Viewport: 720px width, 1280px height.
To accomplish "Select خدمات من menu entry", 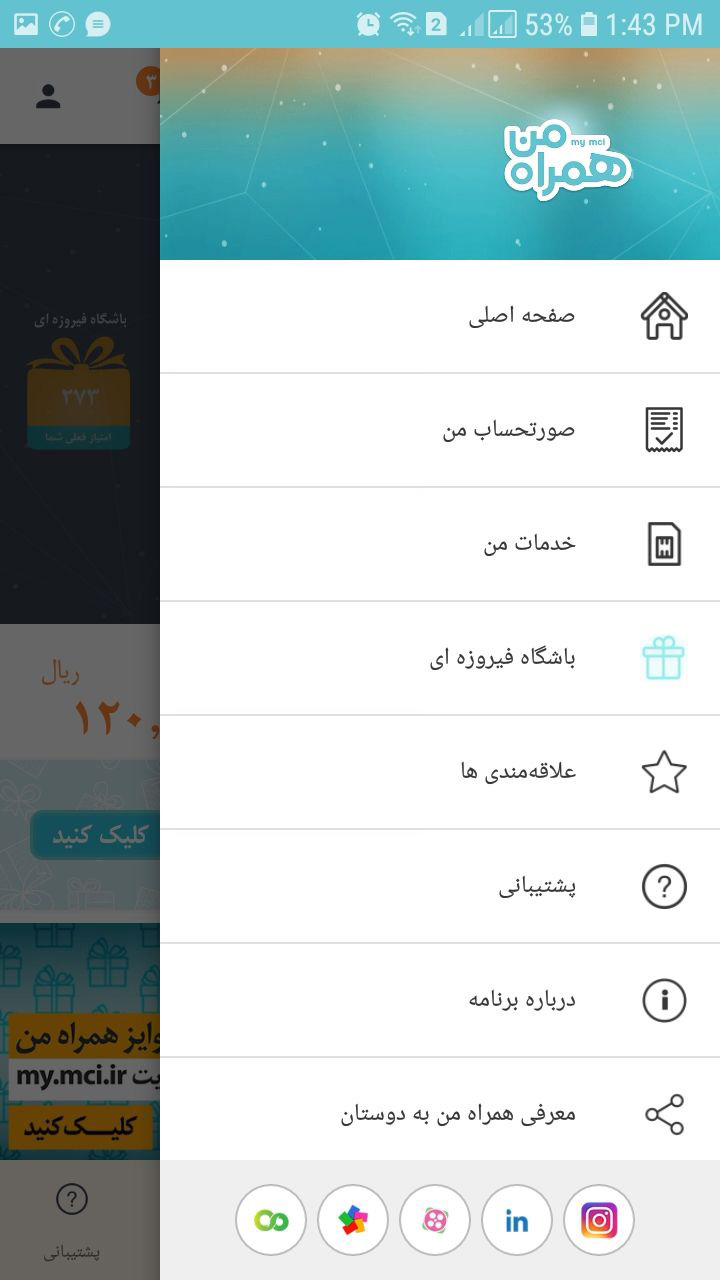I will pos(440,544).
